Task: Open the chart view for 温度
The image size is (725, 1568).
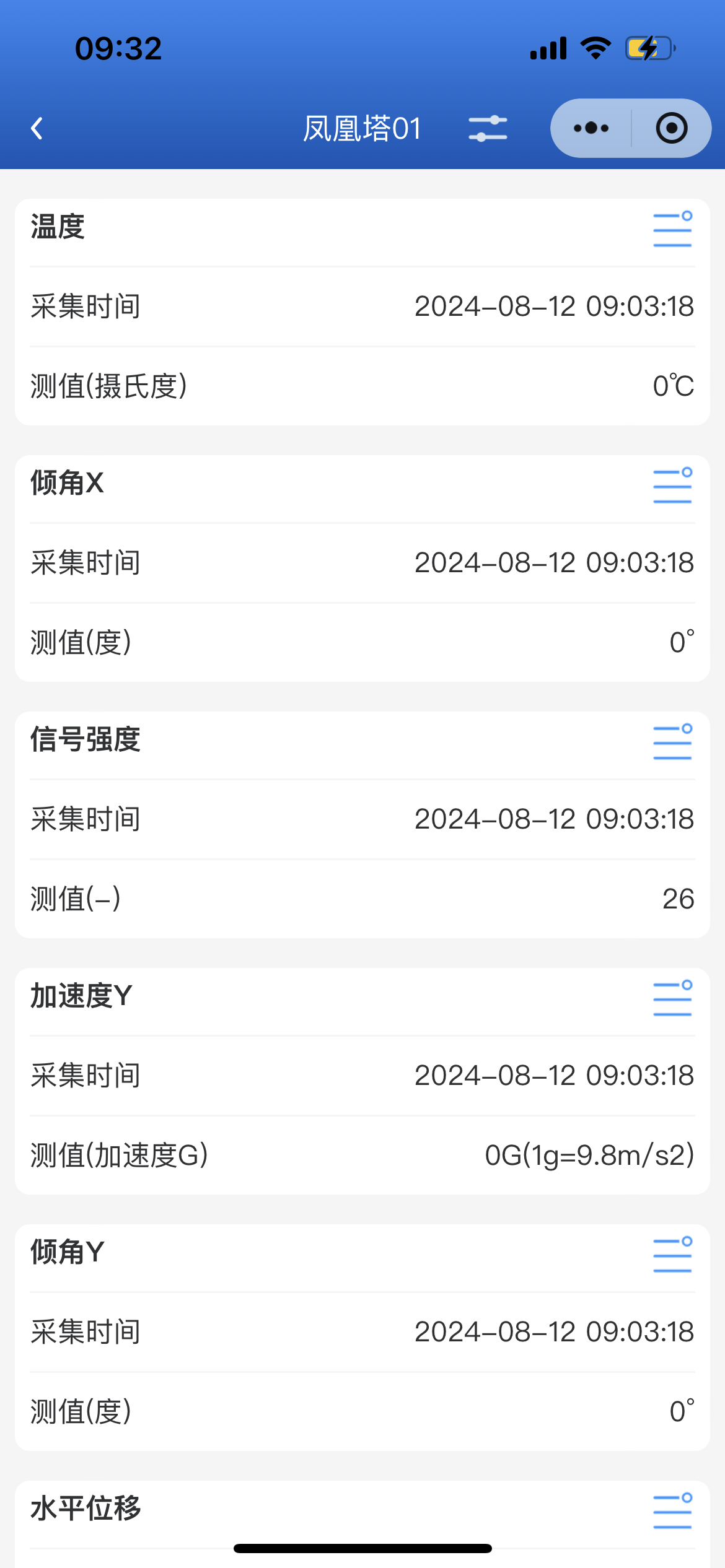Action: tap(672, 230)
